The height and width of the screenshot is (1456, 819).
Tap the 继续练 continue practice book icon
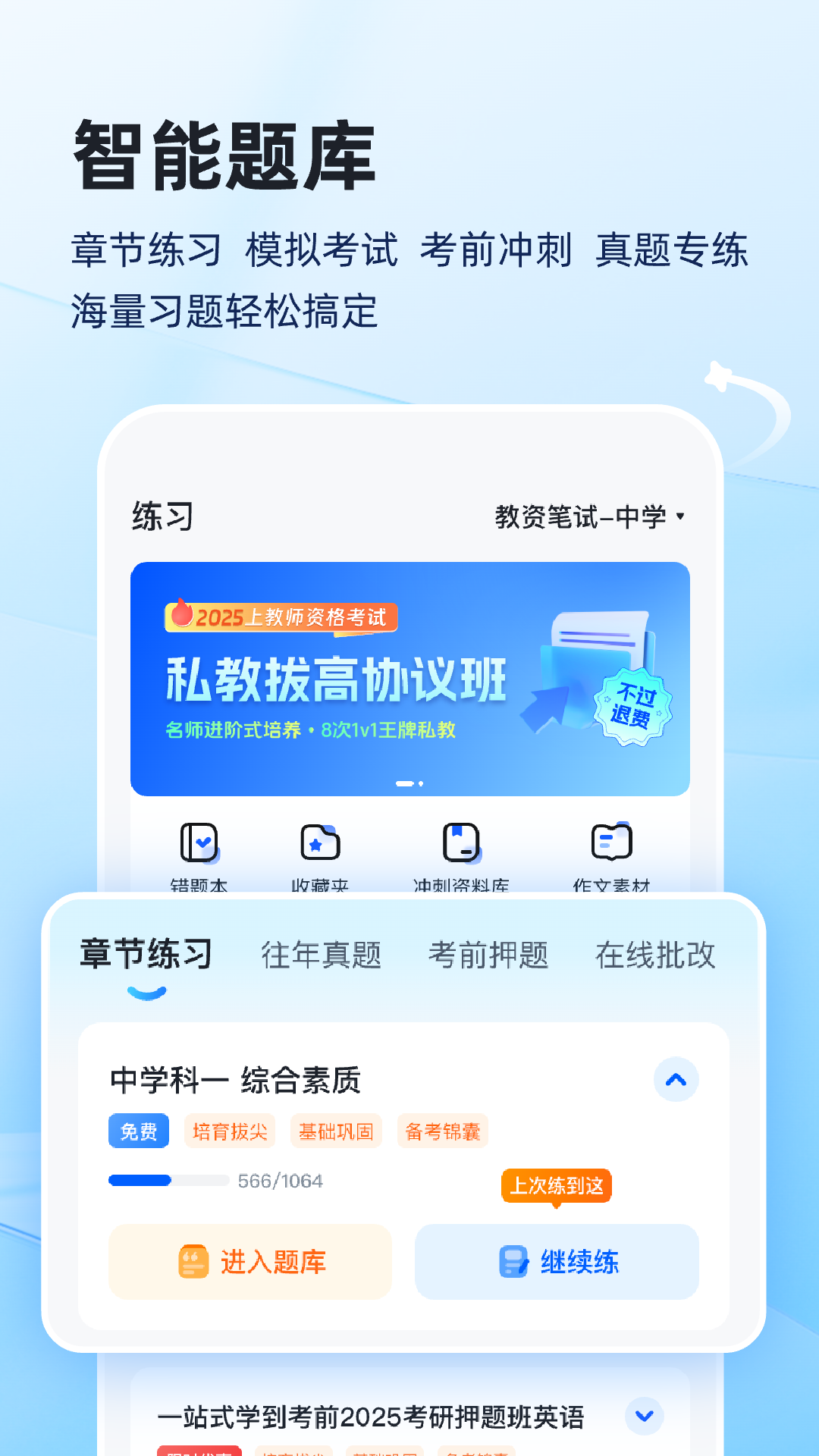point(556,1263)
